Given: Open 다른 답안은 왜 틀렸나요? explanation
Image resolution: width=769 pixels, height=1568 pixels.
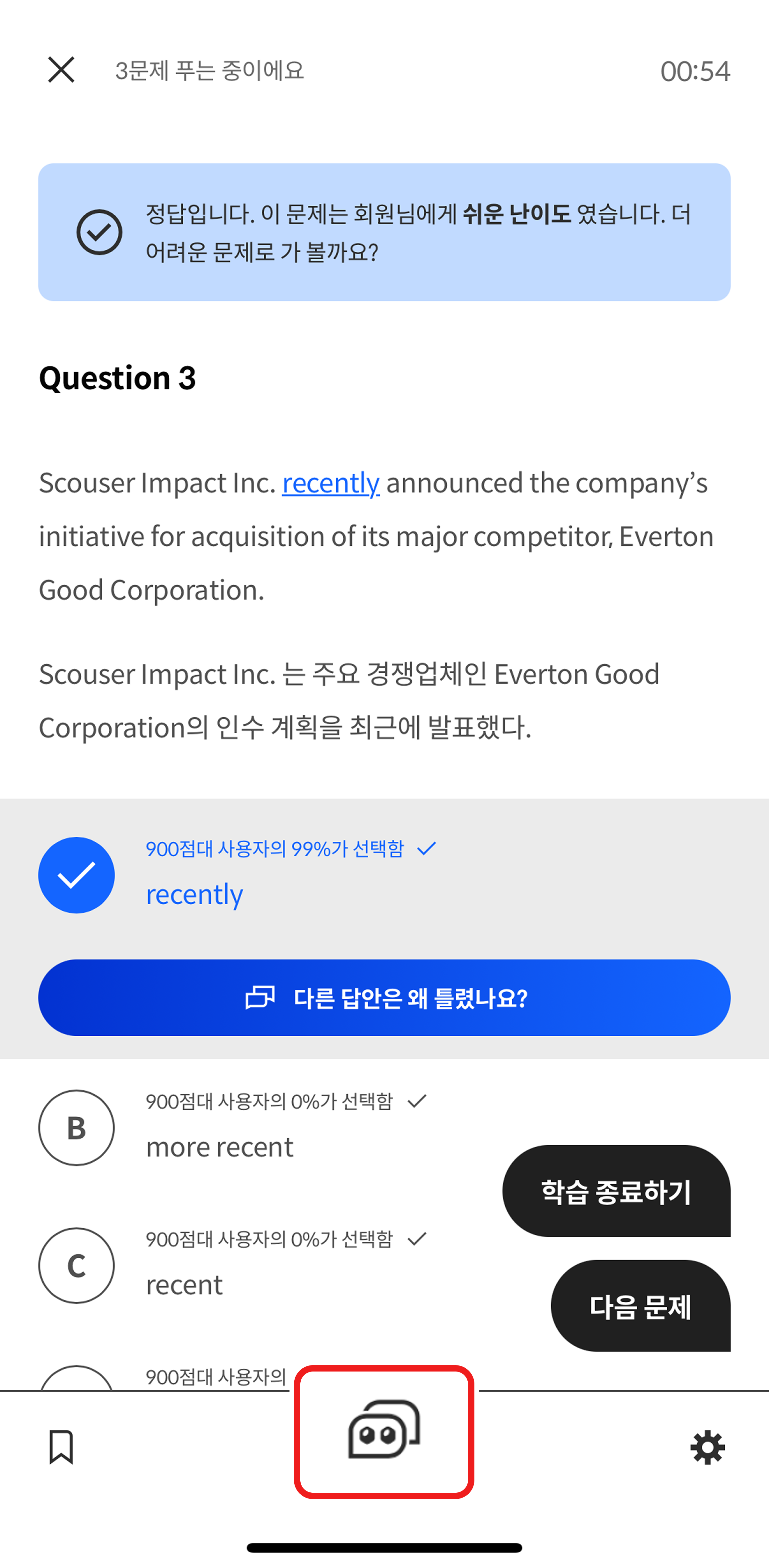Looking at the screenshot, I should 384,998.
